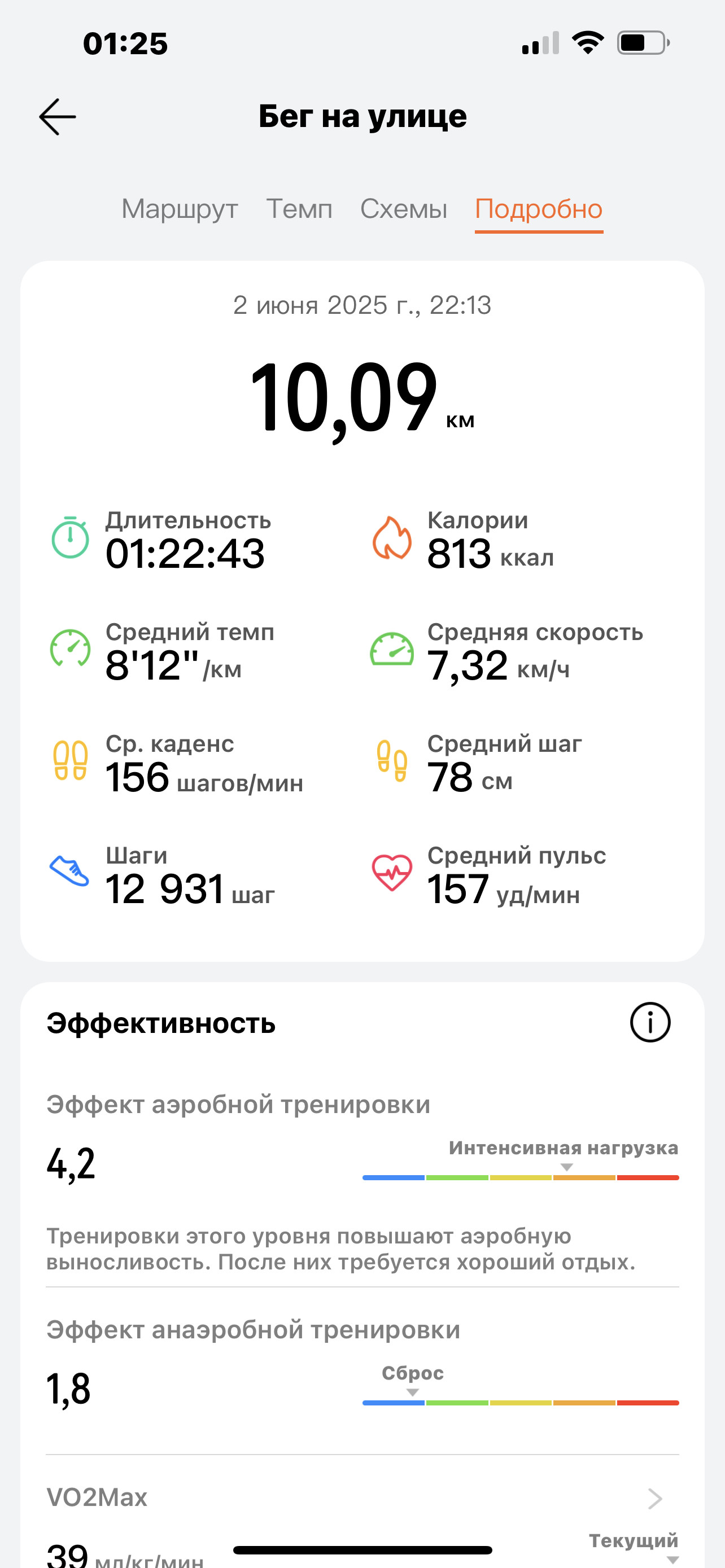The width and height of the screenshot is (725, 1568).
Task: Switch to the Маршрут tab
Action: 180,209
